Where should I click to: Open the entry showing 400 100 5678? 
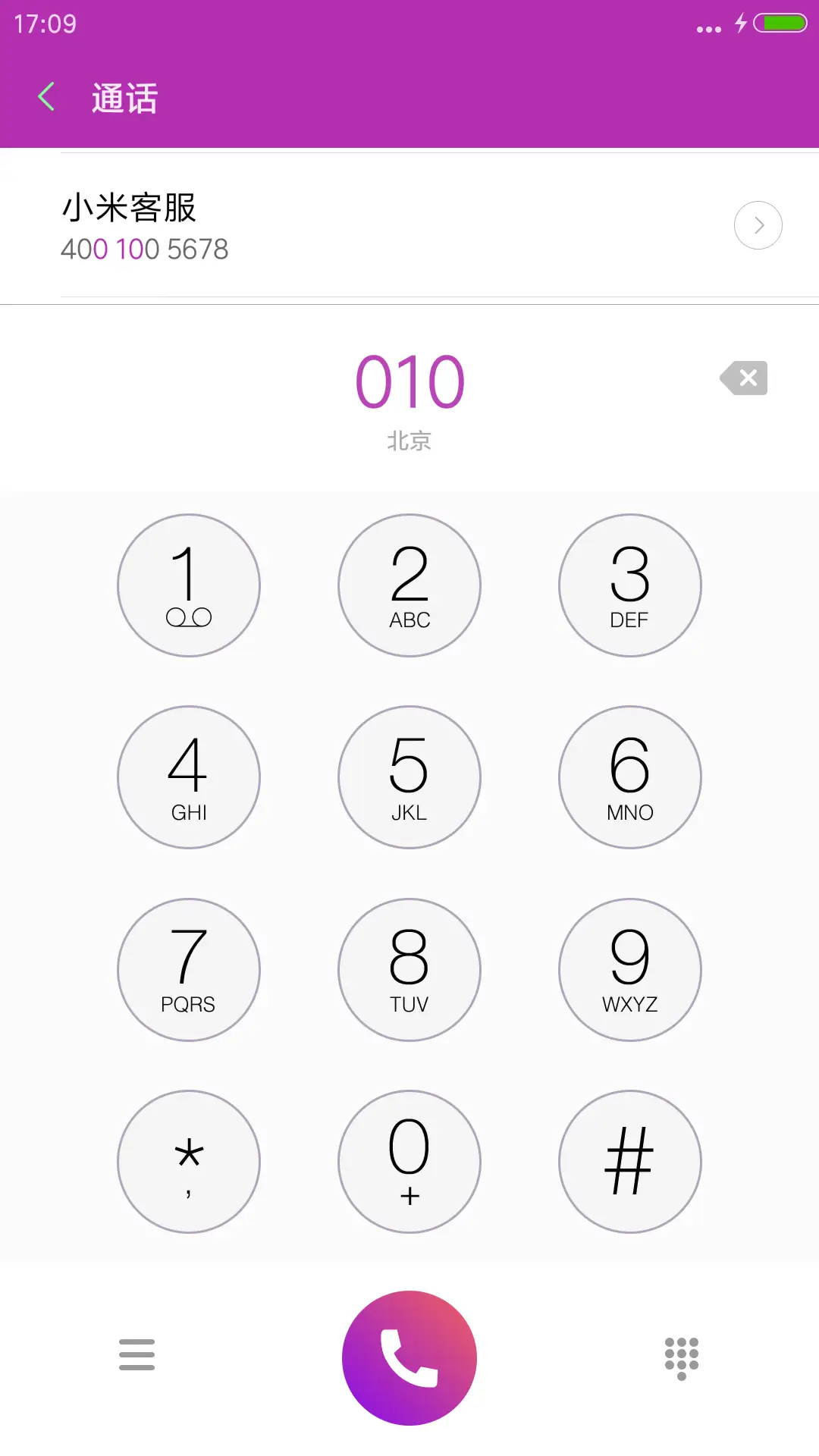pyautogui.click(x=144, y=249)
